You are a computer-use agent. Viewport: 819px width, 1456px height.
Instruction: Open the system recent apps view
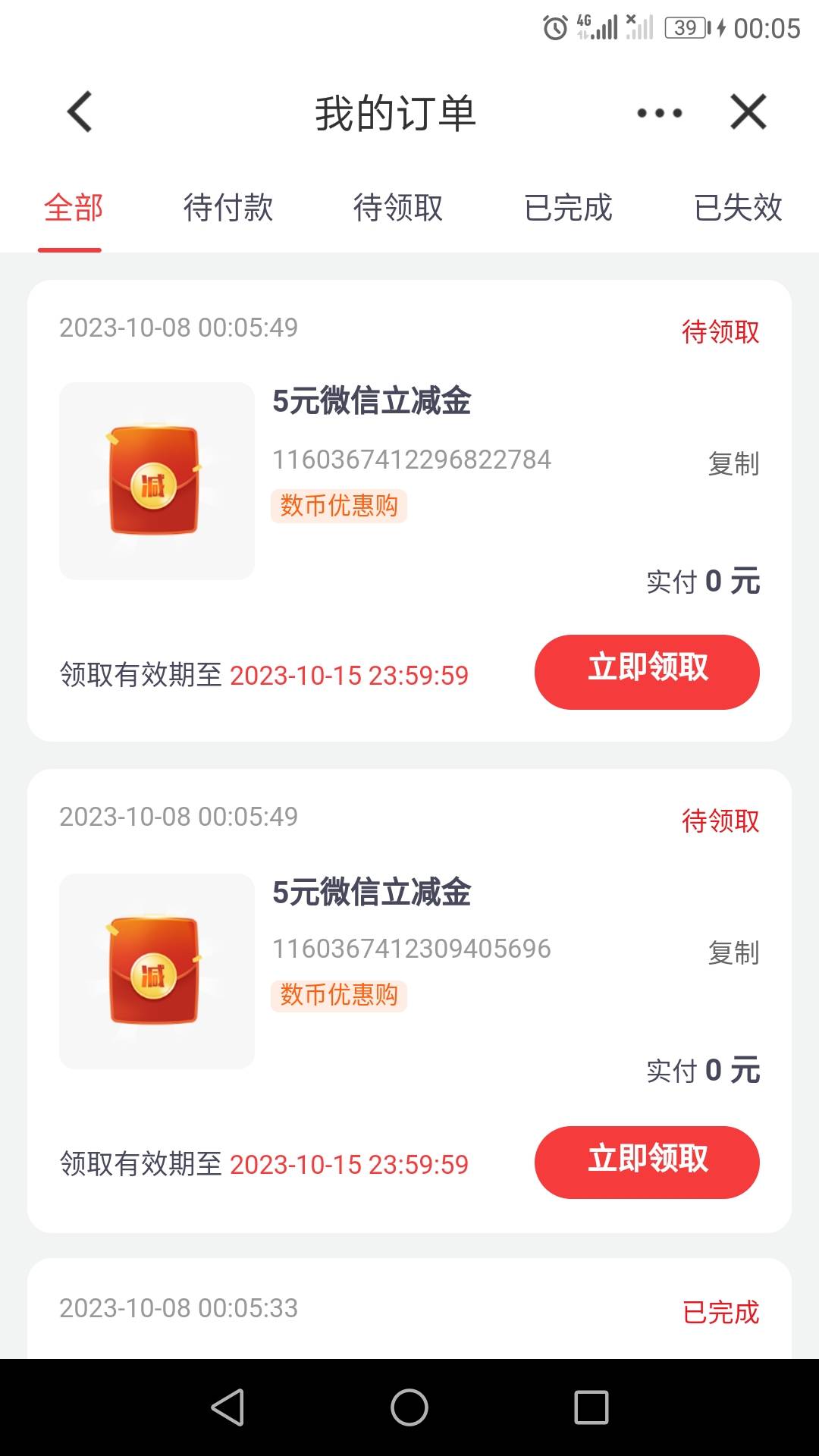click(591, 1407)
